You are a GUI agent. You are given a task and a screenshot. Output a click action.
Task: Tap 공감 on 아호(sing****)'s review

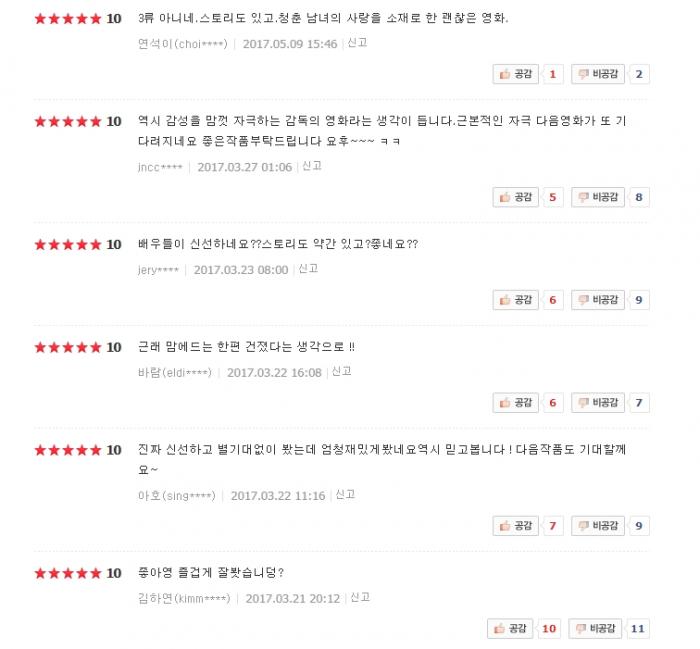pos(516,526)
